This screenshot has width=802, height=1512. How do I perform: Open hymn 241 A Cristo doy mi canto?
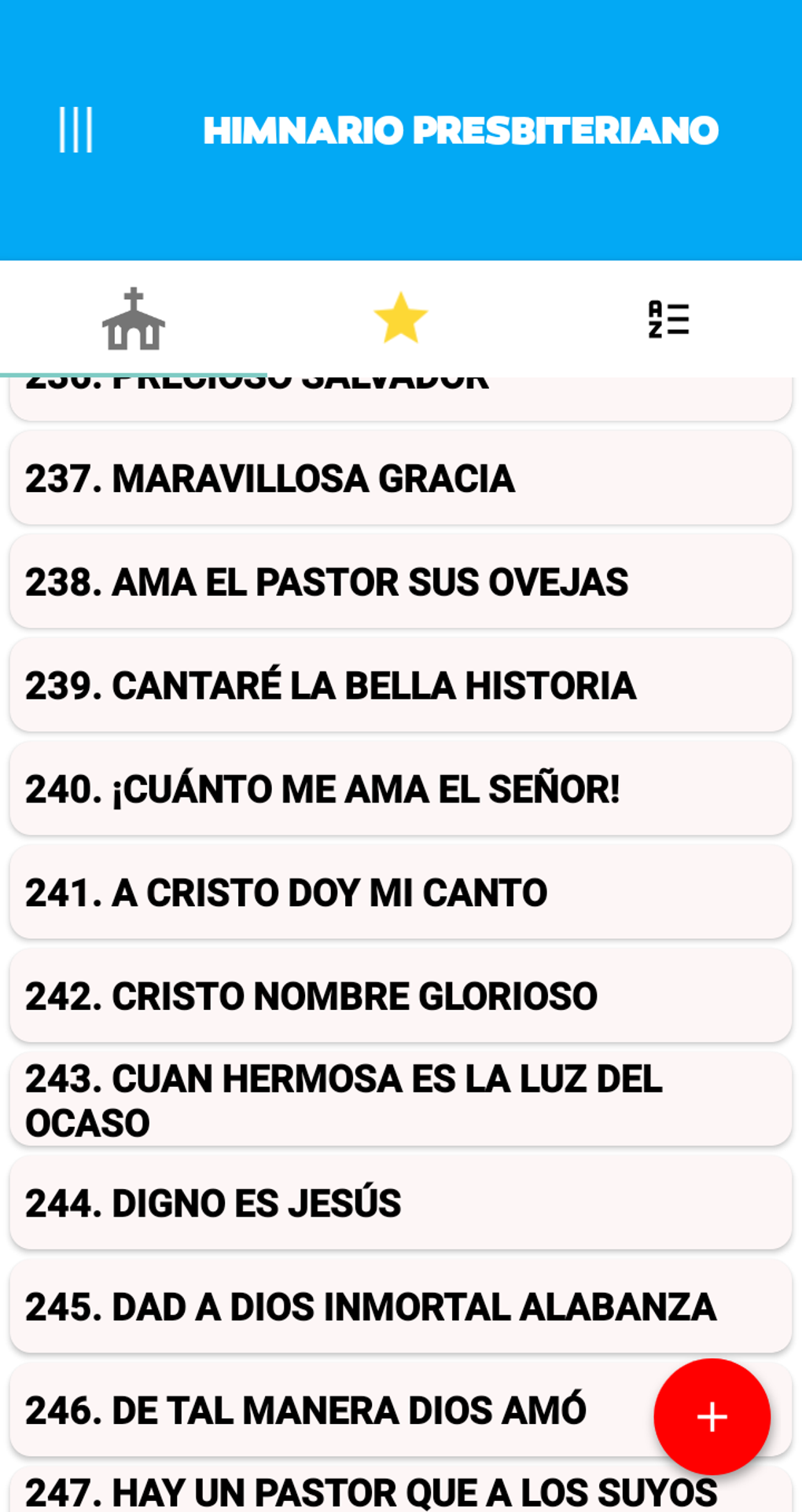(x=400, y=893)
